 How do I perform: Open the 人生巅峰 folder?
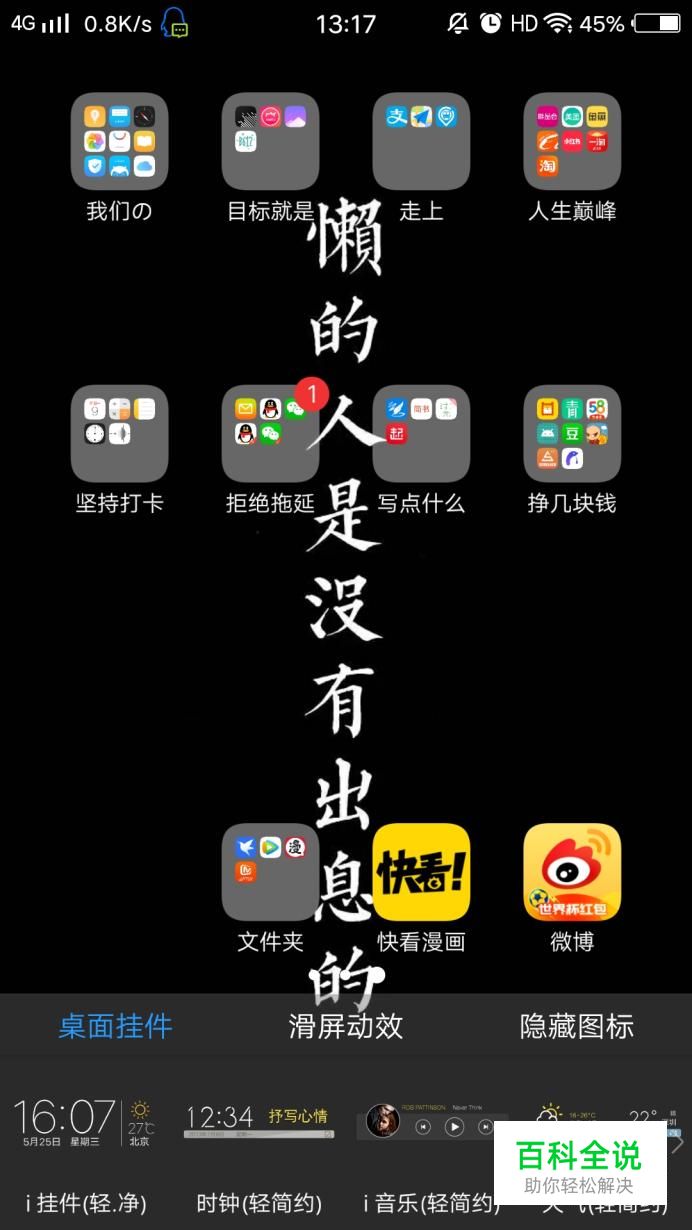click(572, 142)
